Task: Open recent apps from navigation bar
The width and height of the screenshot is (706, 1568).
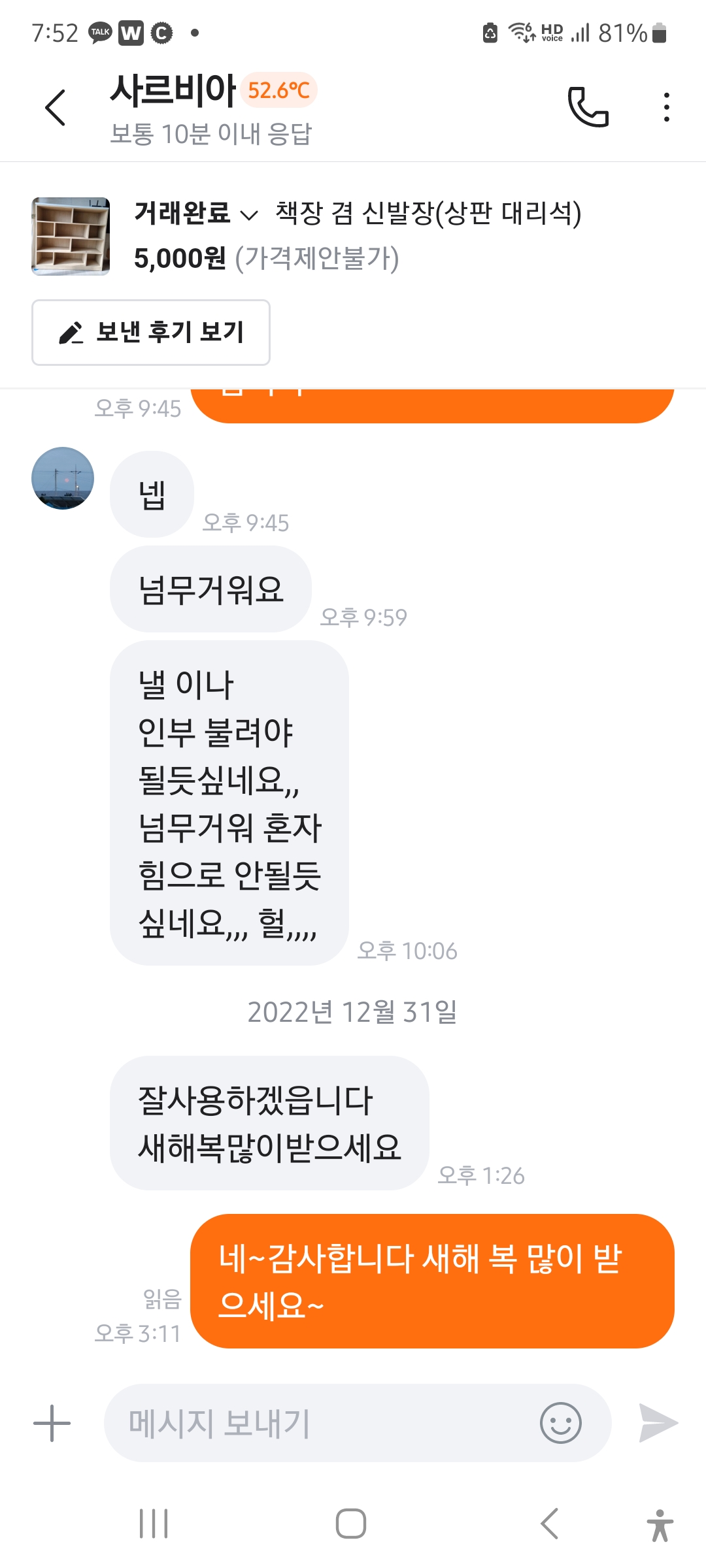Action: click(154, 1524)
